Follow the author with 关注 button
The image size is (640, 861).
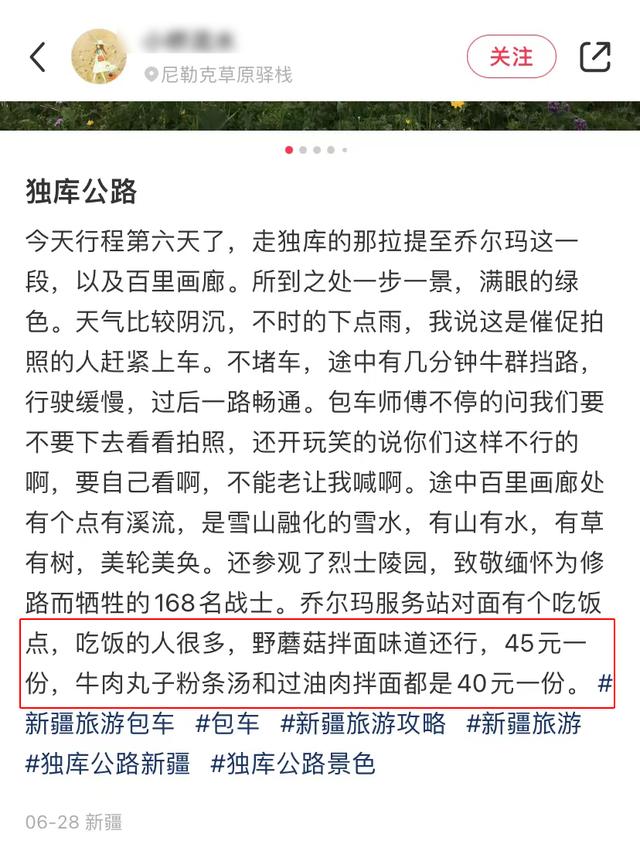[x=511, y=57]
